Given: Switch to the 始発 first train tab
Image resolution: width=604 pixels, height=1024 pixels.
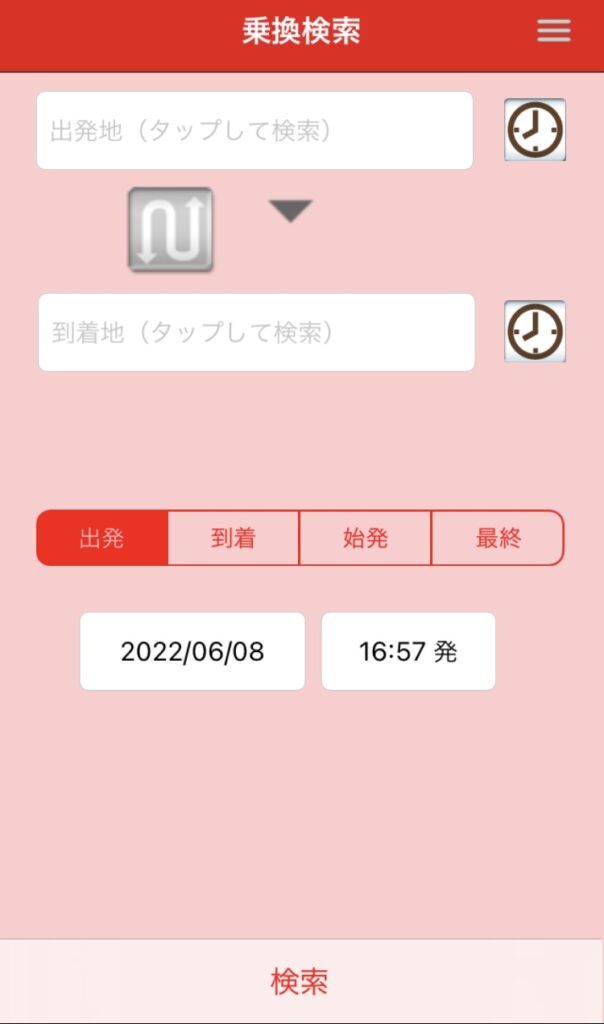Looking at the screenshot, I should click(x=365, y=538).
